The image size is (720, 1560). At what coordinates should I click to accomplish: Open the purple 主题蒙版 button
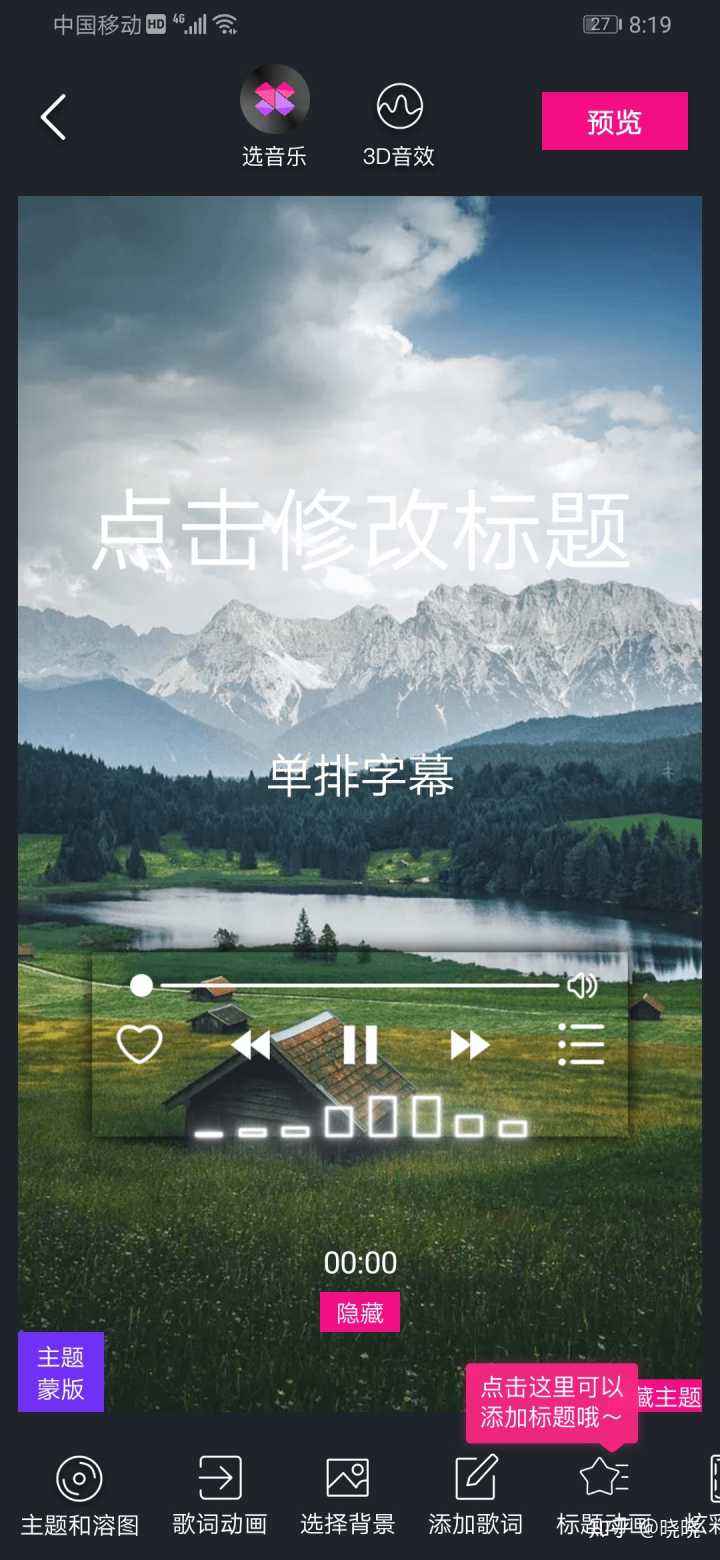61,1372
